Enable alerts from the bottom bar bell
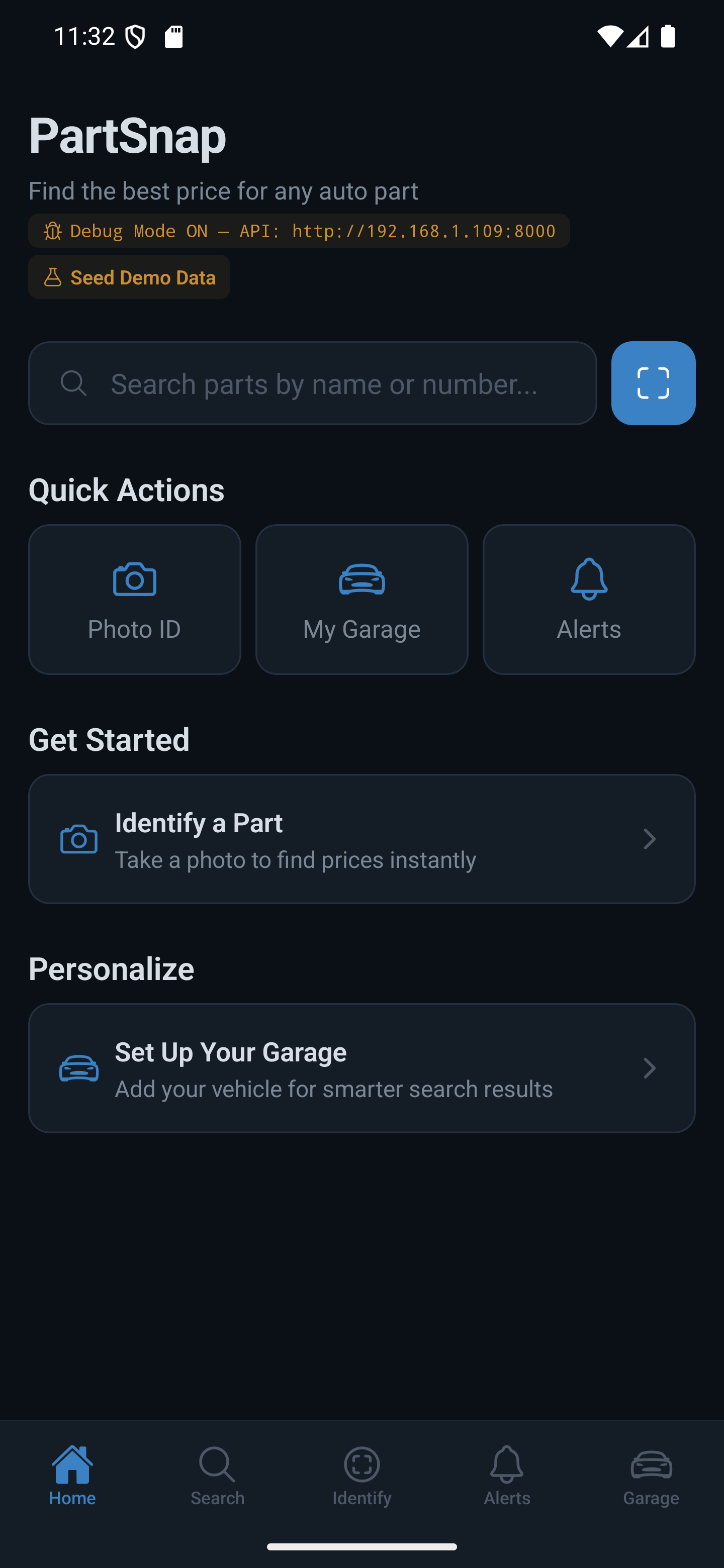724x1568 pixels. [506, 1464]
